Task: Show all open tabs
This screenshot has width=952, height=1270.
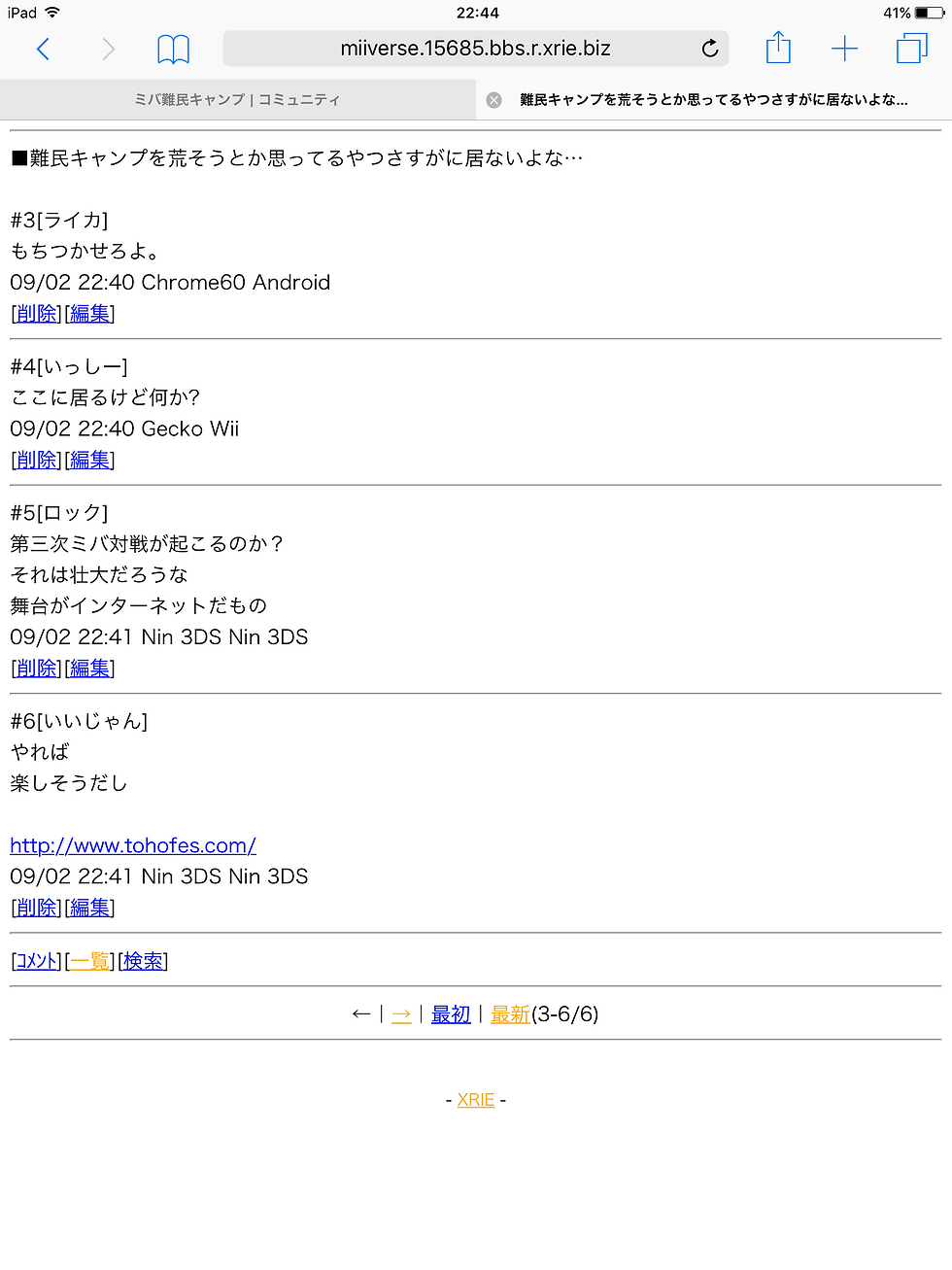Action: [911, 49]
